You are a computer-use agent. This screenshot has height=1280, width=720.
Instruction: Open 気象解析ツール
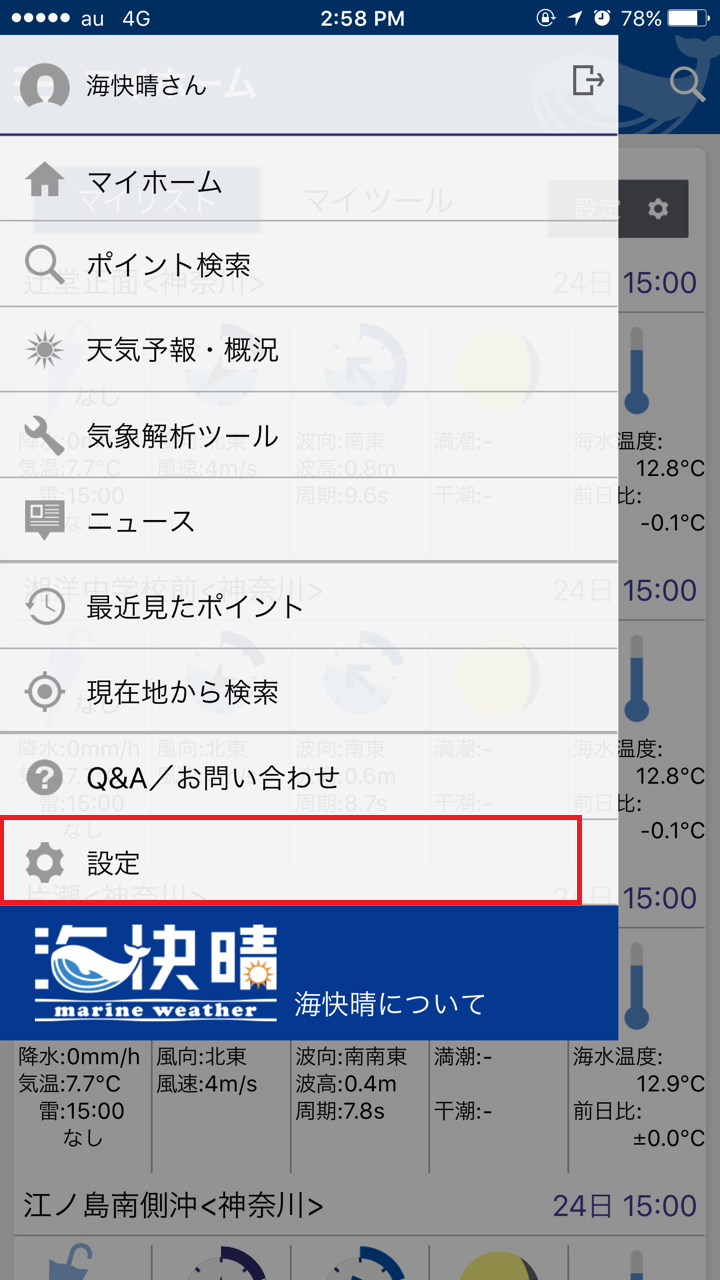pyautogui.click(x=309, y=435)
